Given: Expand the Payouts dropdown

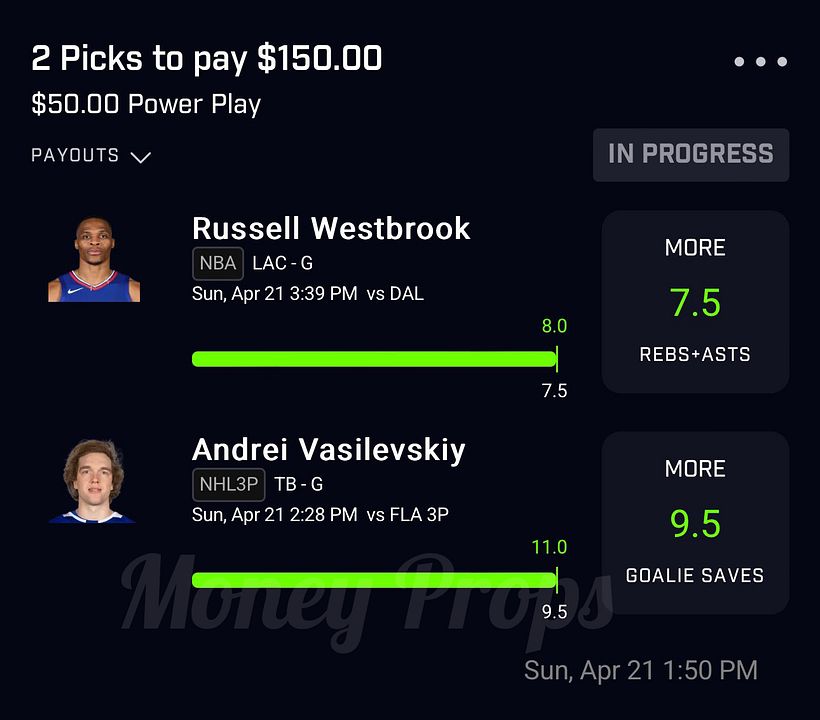Looking at the screenshot, I should pyautogui.click(x=91, y=156).
